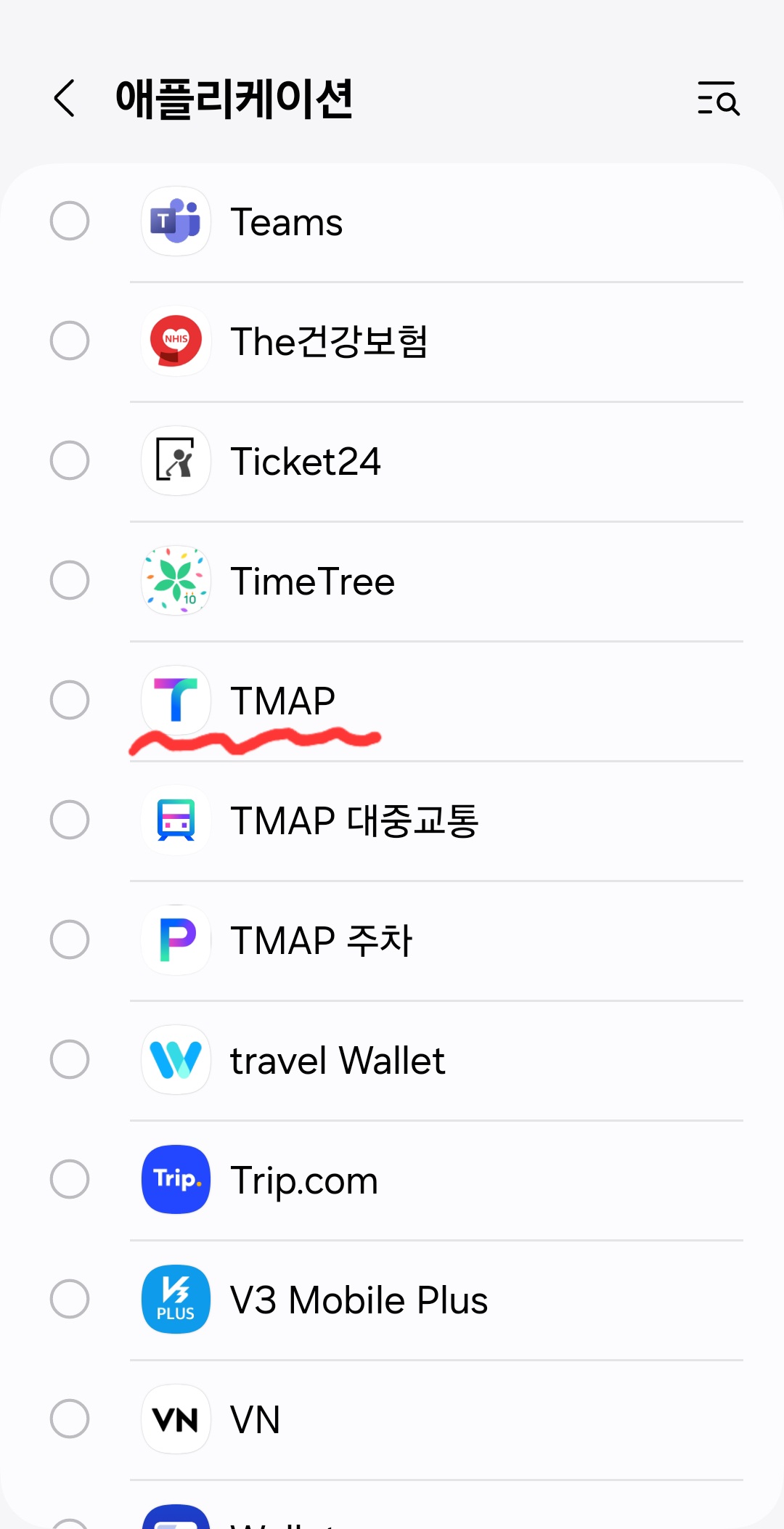Choose The건강보험 radio button
784x1529 pixels.
pos(70,341)
